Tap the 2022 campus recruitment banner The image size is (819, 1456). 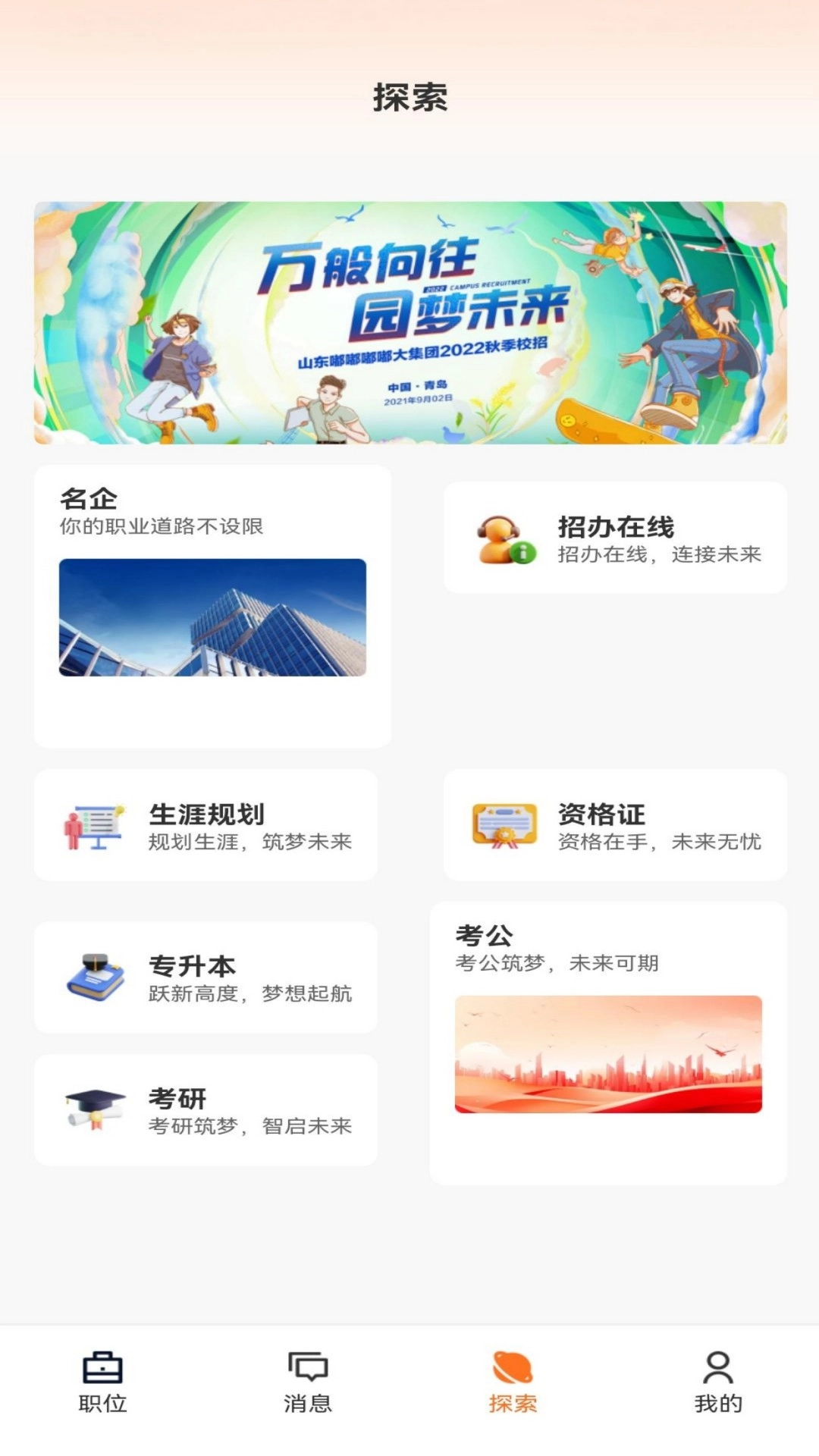409,322
